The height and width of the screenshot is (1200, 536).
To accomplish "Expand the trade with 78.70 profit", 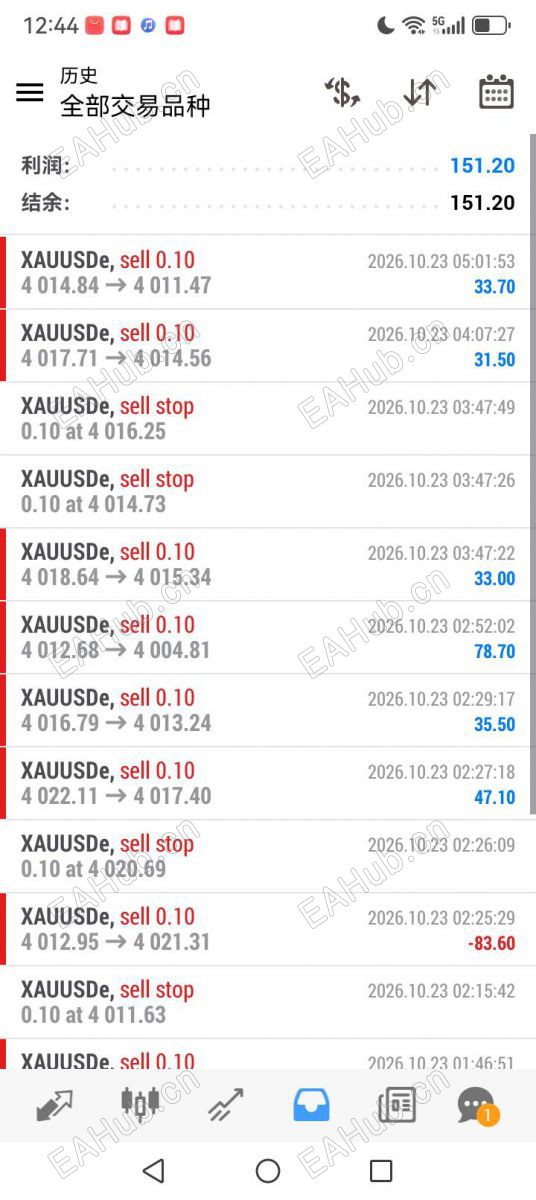I will coord(268,638).
